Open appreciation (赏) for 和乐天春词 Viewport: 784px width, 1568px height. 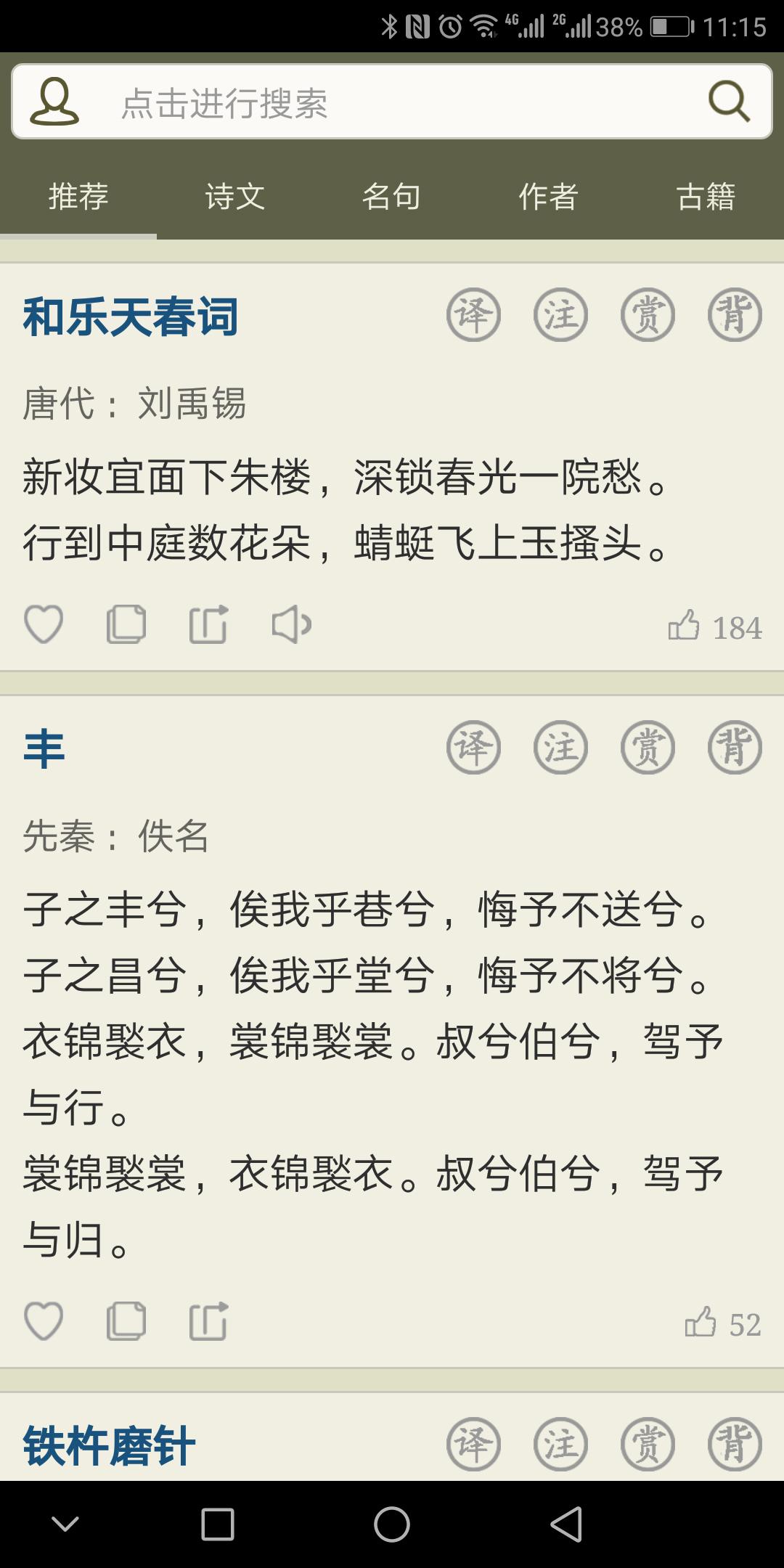(x=648, y=315)
